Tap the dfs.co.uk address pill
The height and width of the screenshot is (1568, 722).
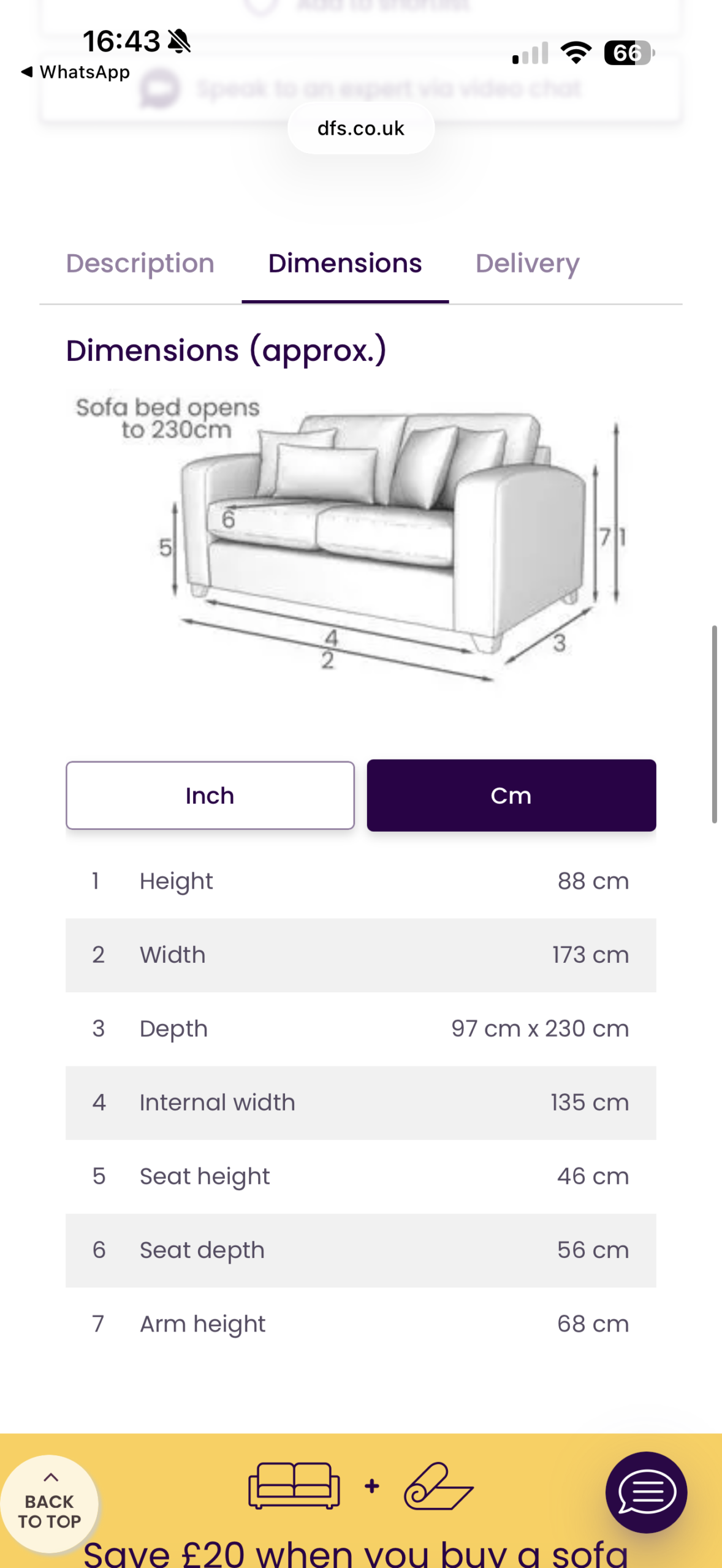(x=360, y=129)
